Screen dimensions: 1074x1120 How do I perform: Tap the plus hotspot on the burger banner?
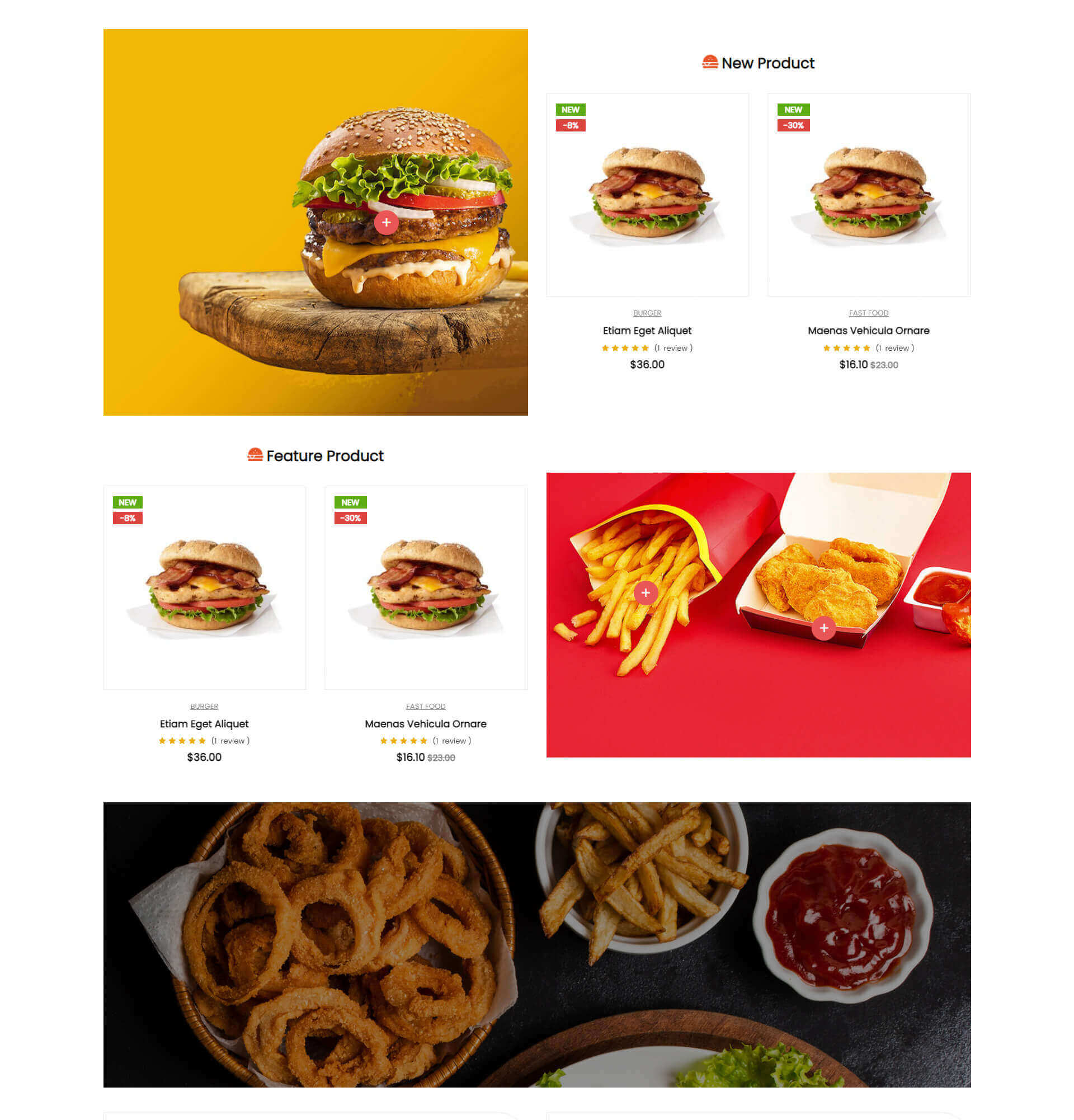click(x=386, y=222)
